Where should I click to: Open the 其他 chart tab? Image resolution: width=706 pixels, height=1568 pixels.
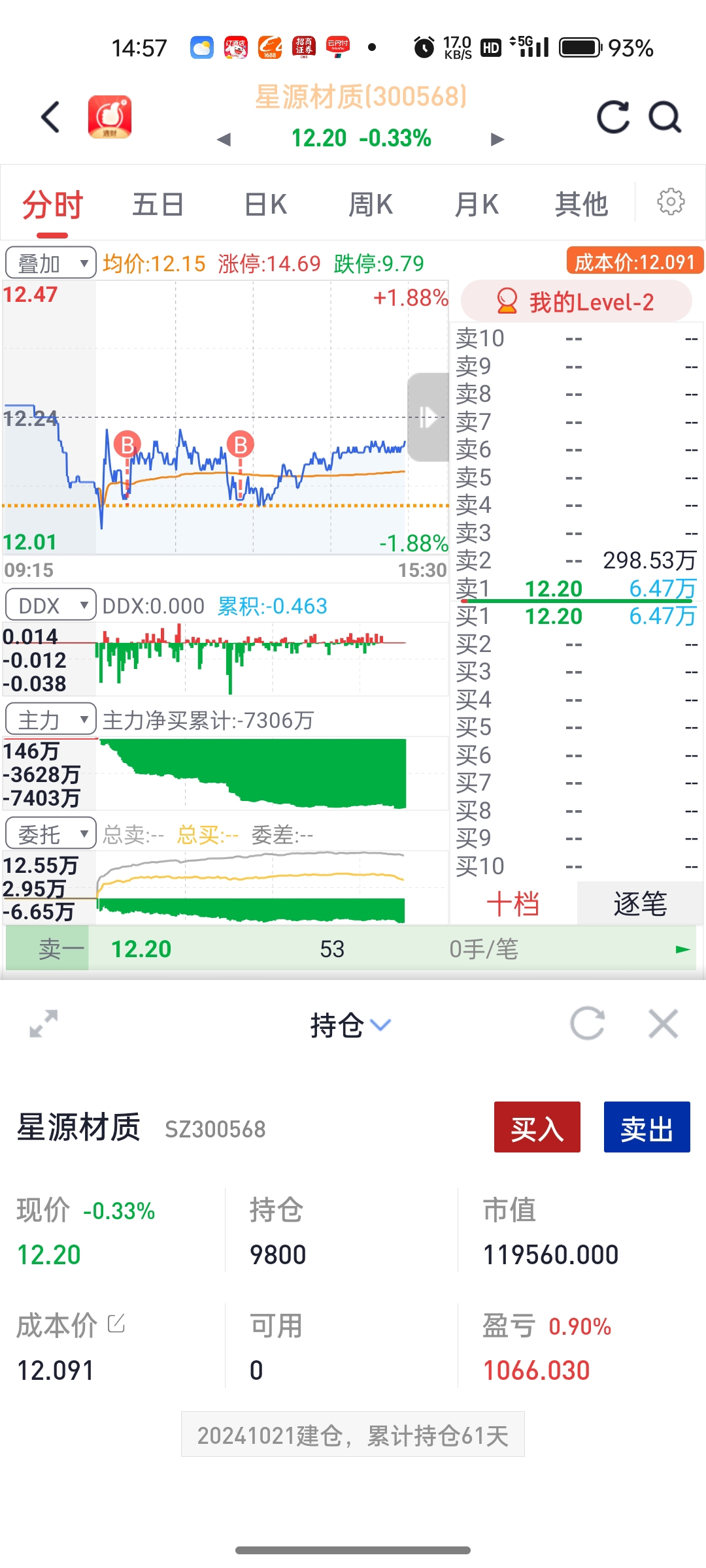581,204
